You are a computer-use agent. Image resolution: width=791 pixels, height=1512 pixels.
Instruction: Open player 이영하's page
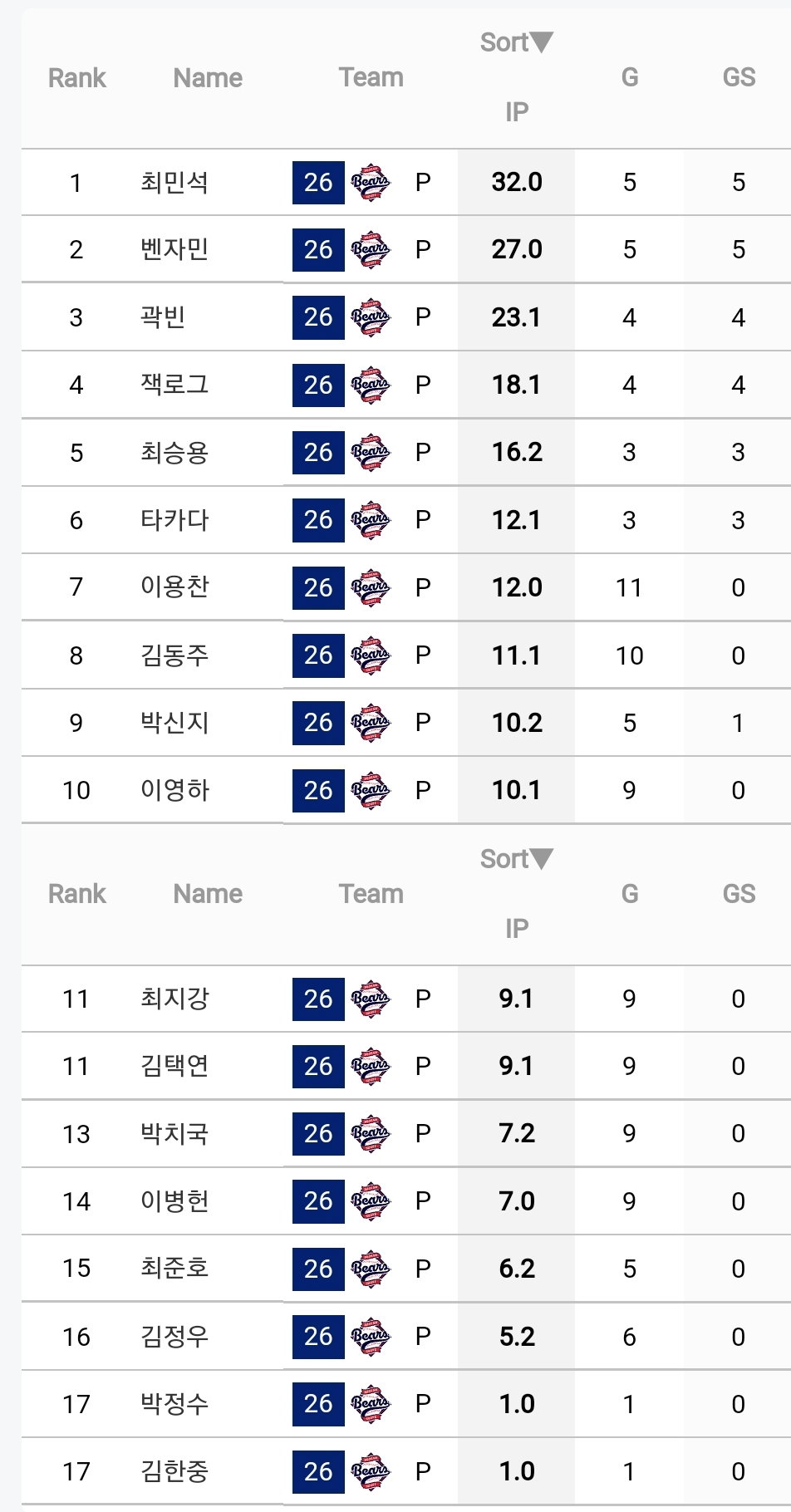(x=174, y=790)
